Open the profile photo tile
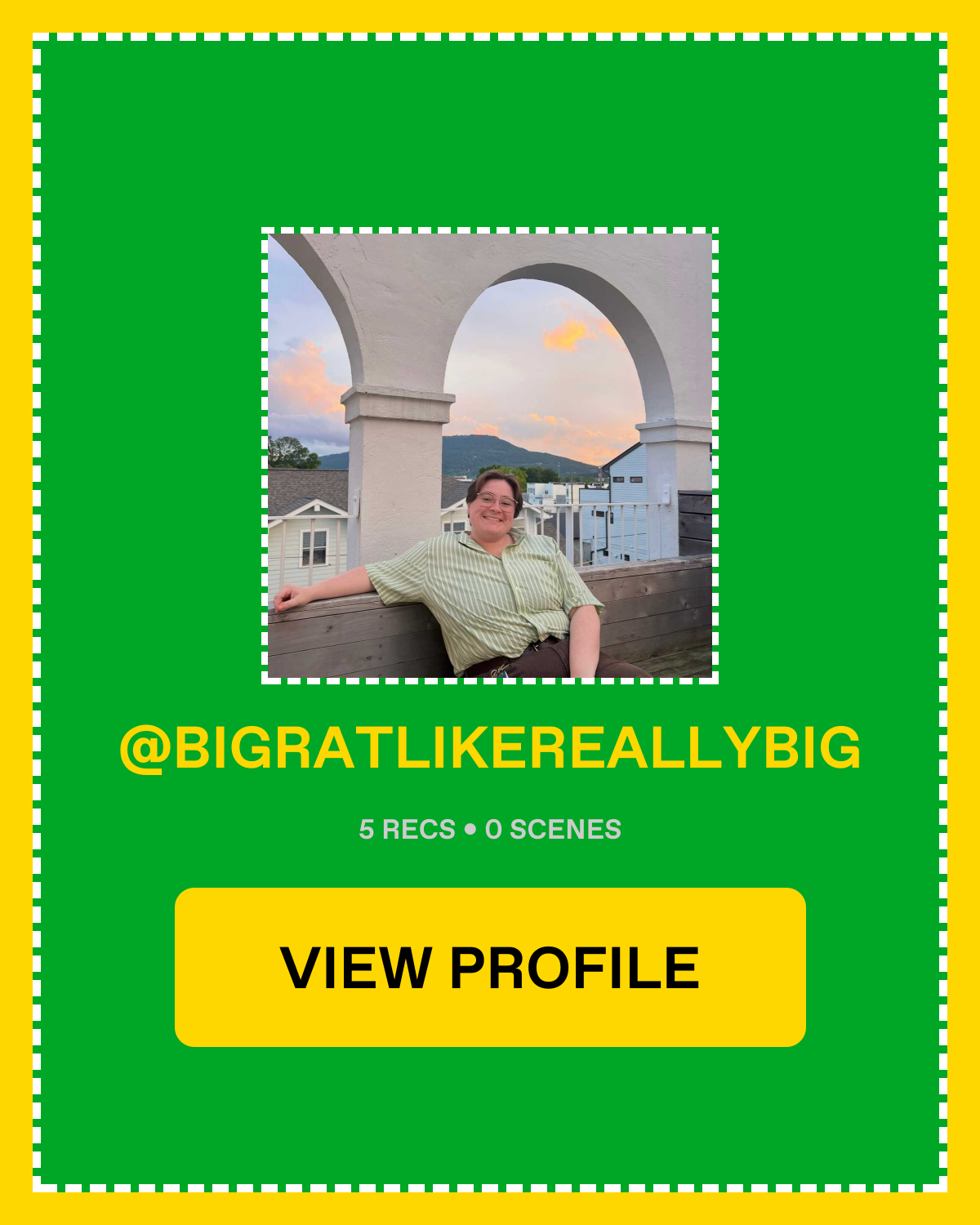Viewport: 980px width, 1225px height. pos(490,456)
